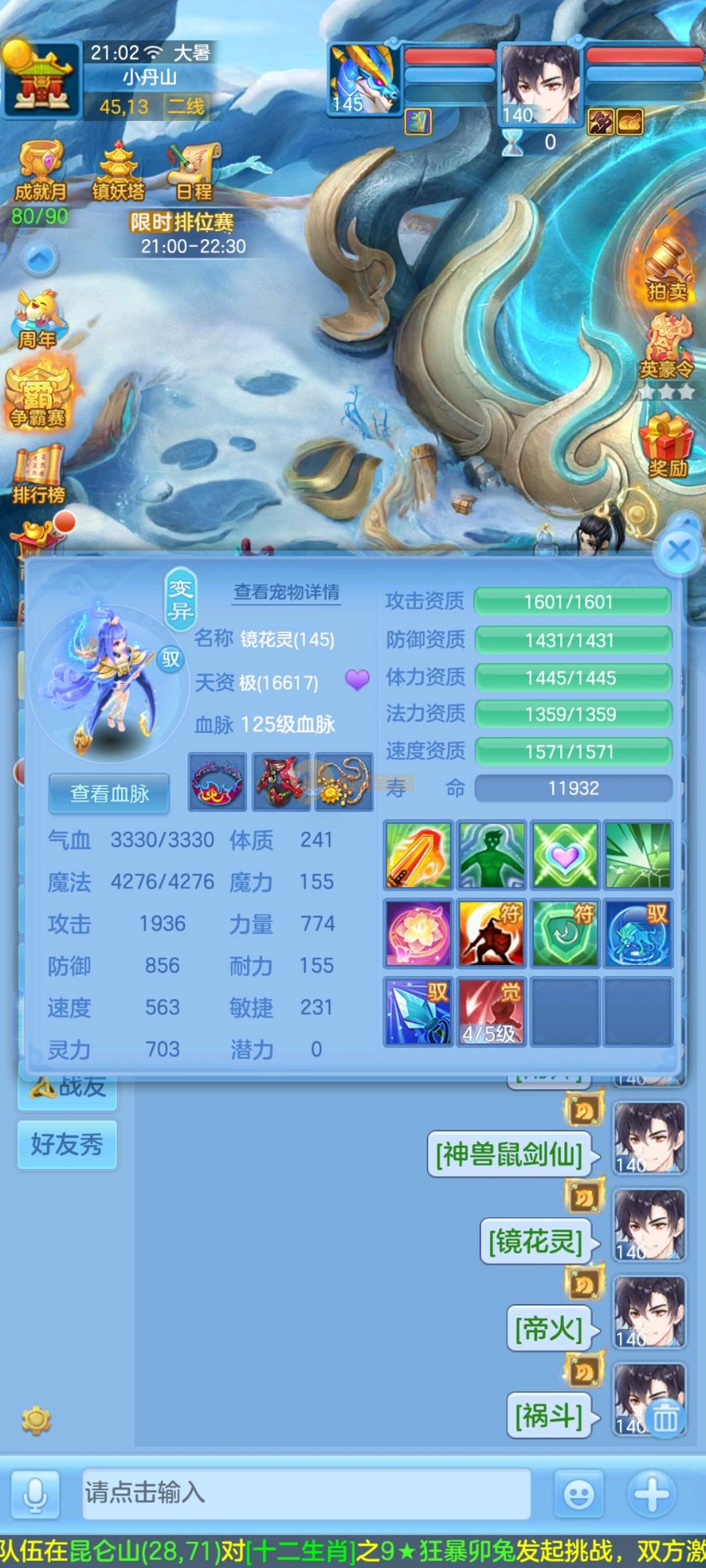
Task: Open 英豪令 pass
Action: (x=667, y=350)
